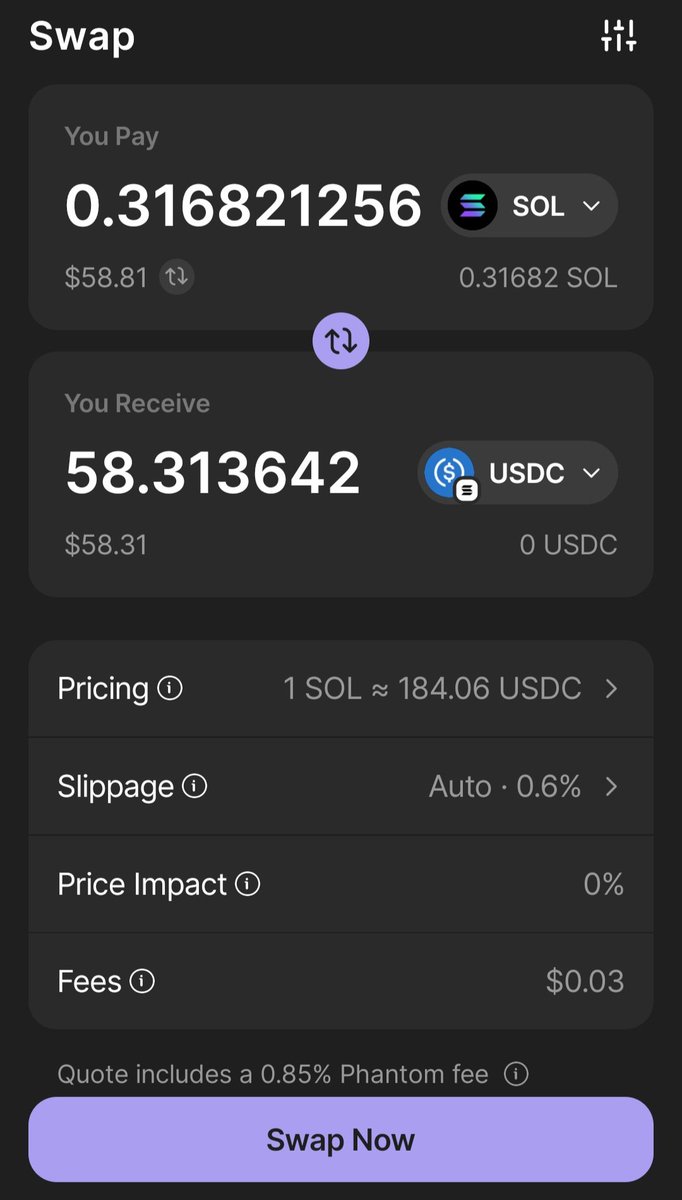Open the Phantom fee info icon
This screenshot has width=682, height=1200.
click(516, 1075)
